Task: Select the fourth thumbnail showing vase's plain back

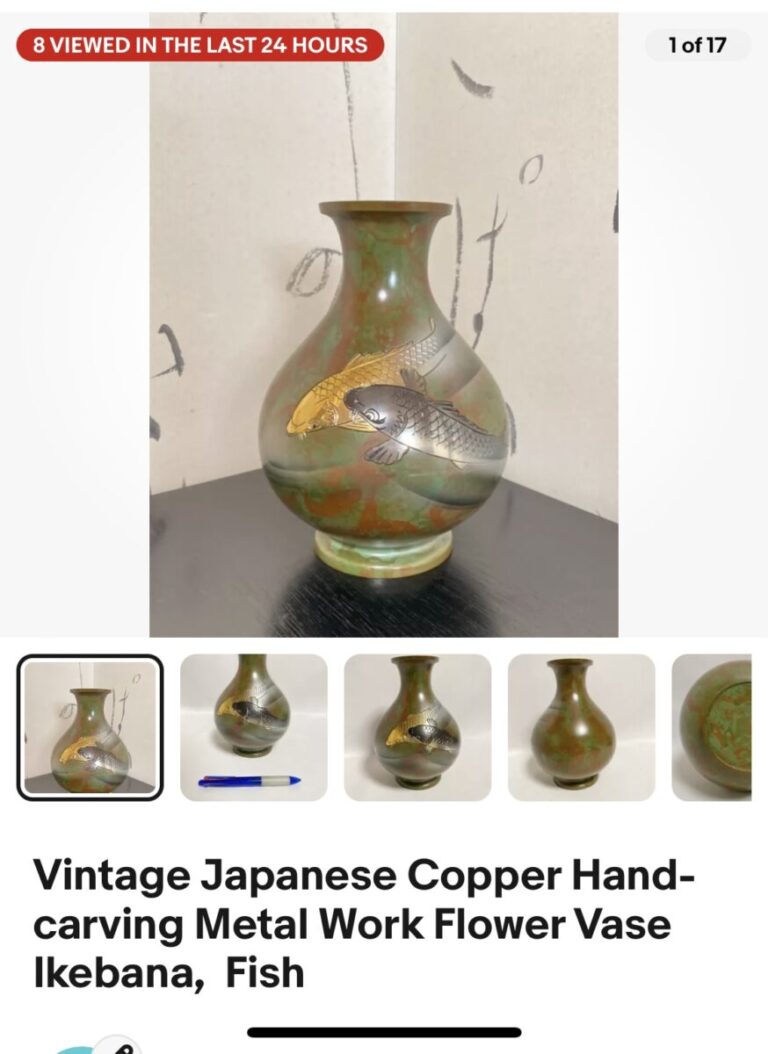Action: pyautogui.click(x=581, y=727)
